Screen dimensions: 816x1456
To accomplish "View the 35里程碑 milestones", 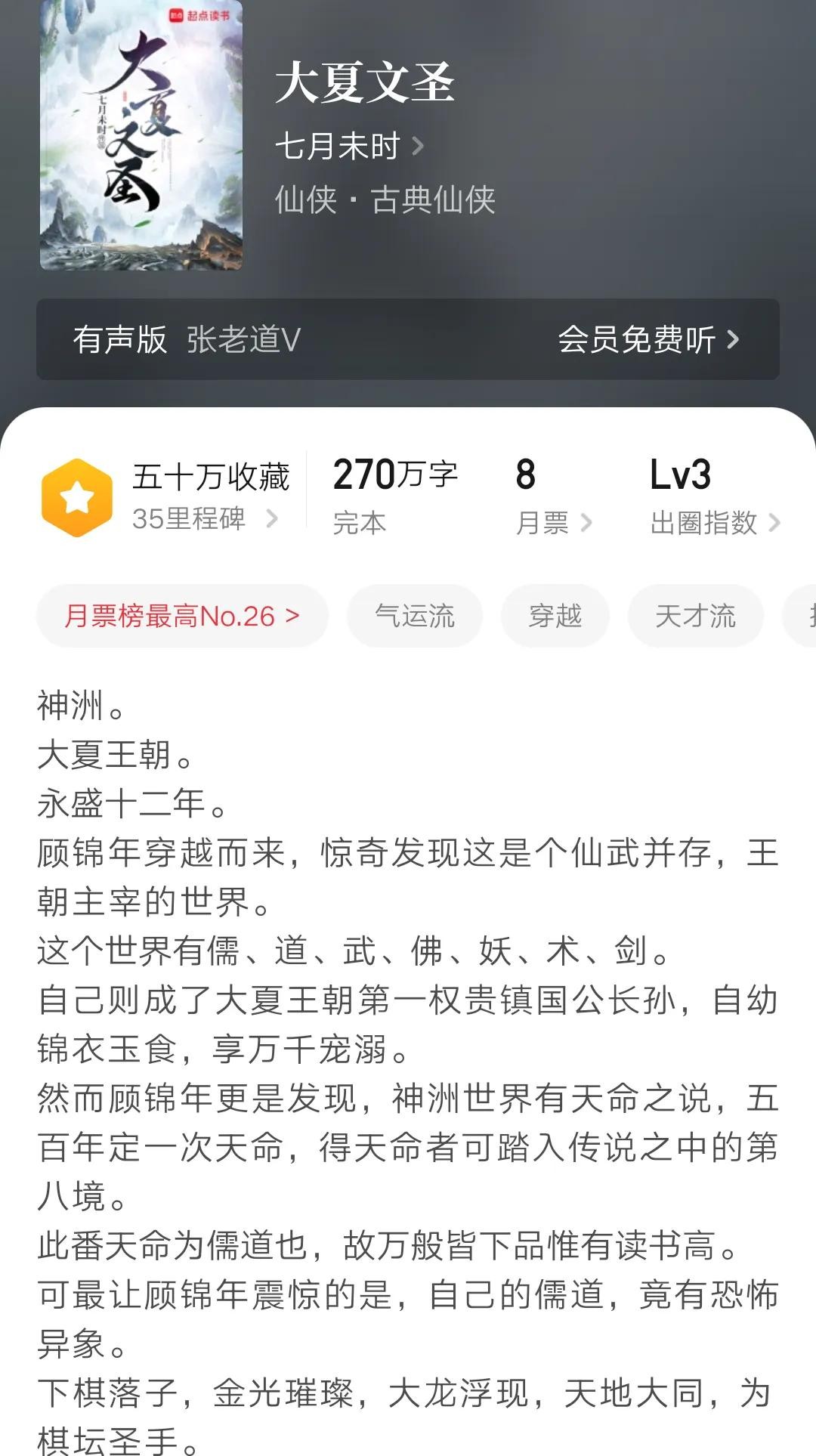I will [204, 519].
